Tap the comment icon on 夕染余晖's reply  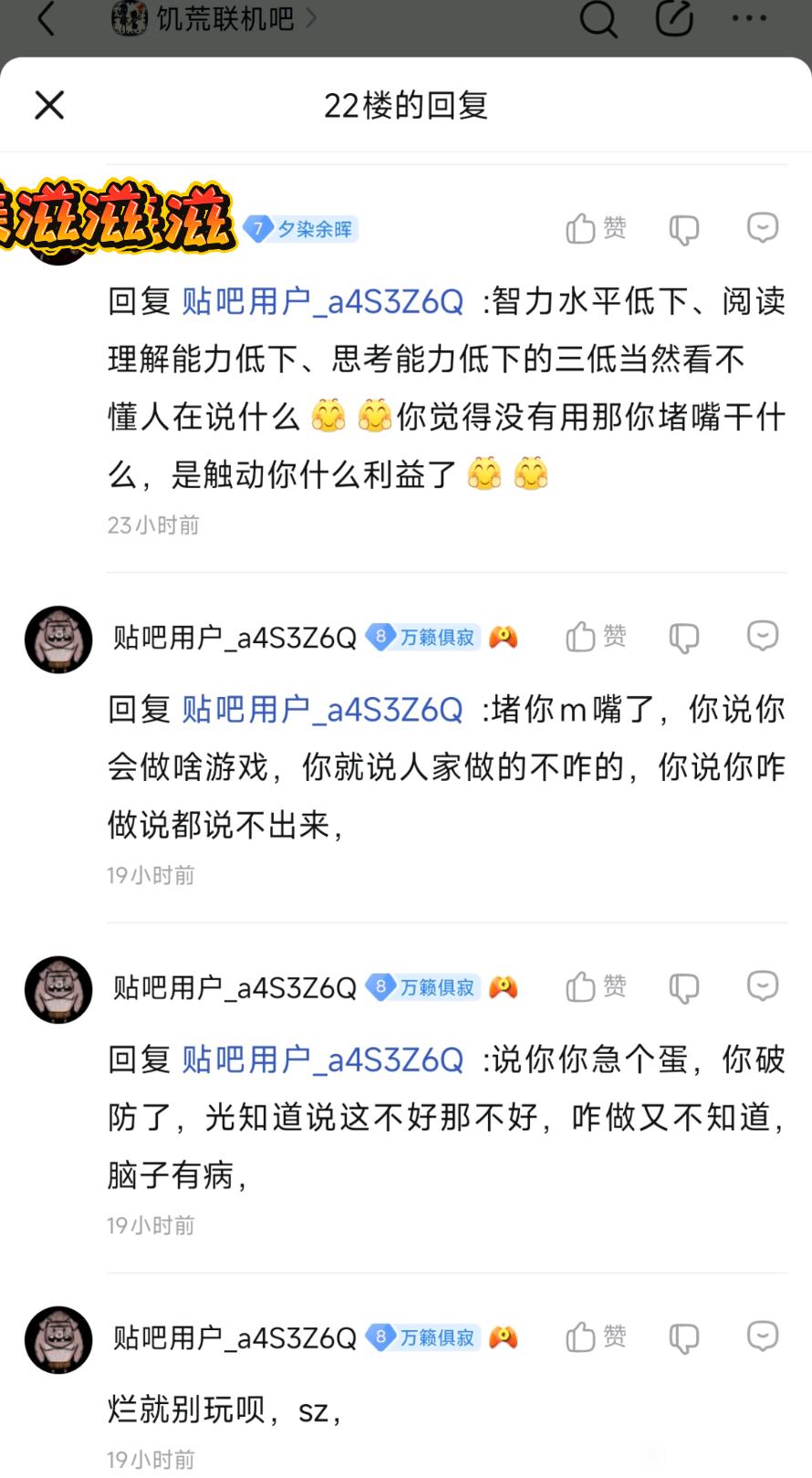[762, 227]
